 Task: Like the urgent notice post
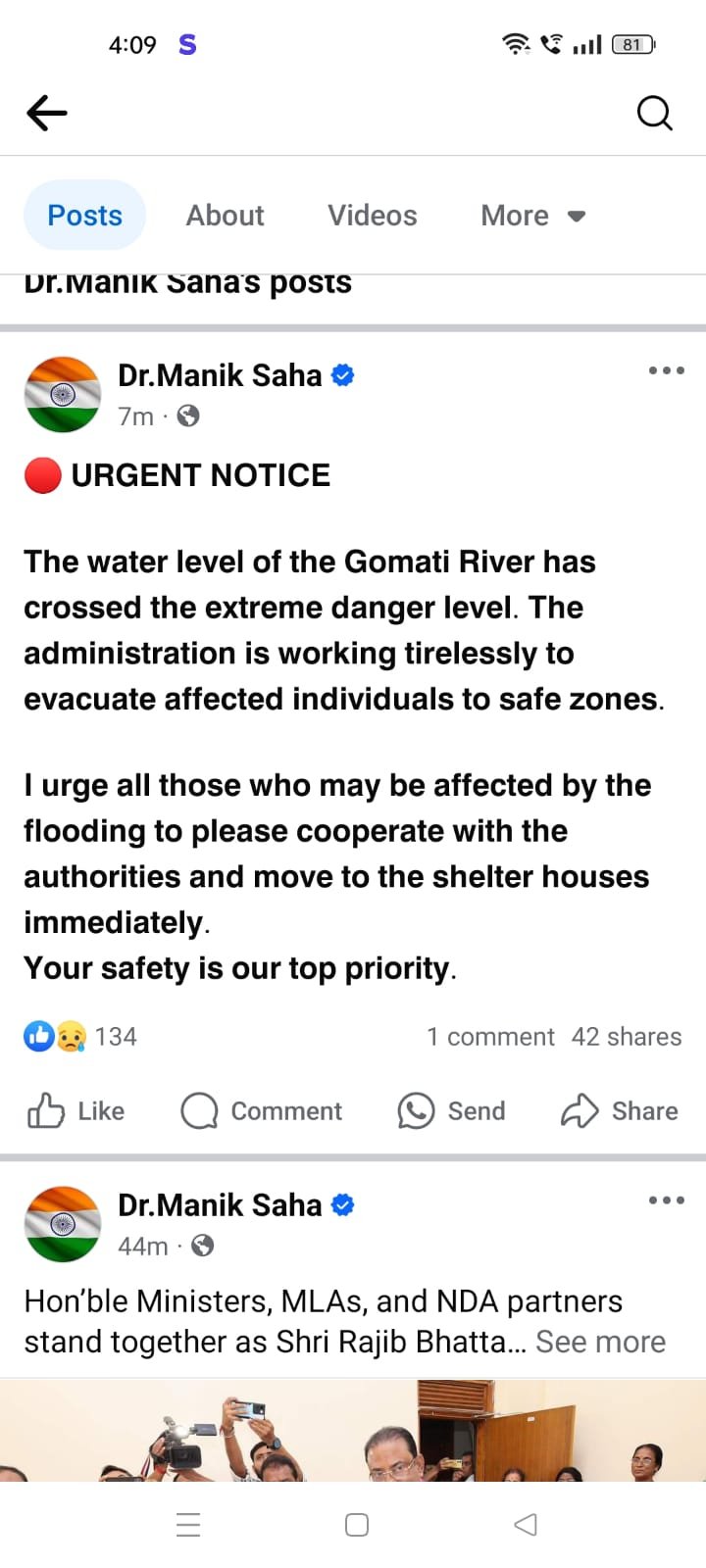[76, 1110]
